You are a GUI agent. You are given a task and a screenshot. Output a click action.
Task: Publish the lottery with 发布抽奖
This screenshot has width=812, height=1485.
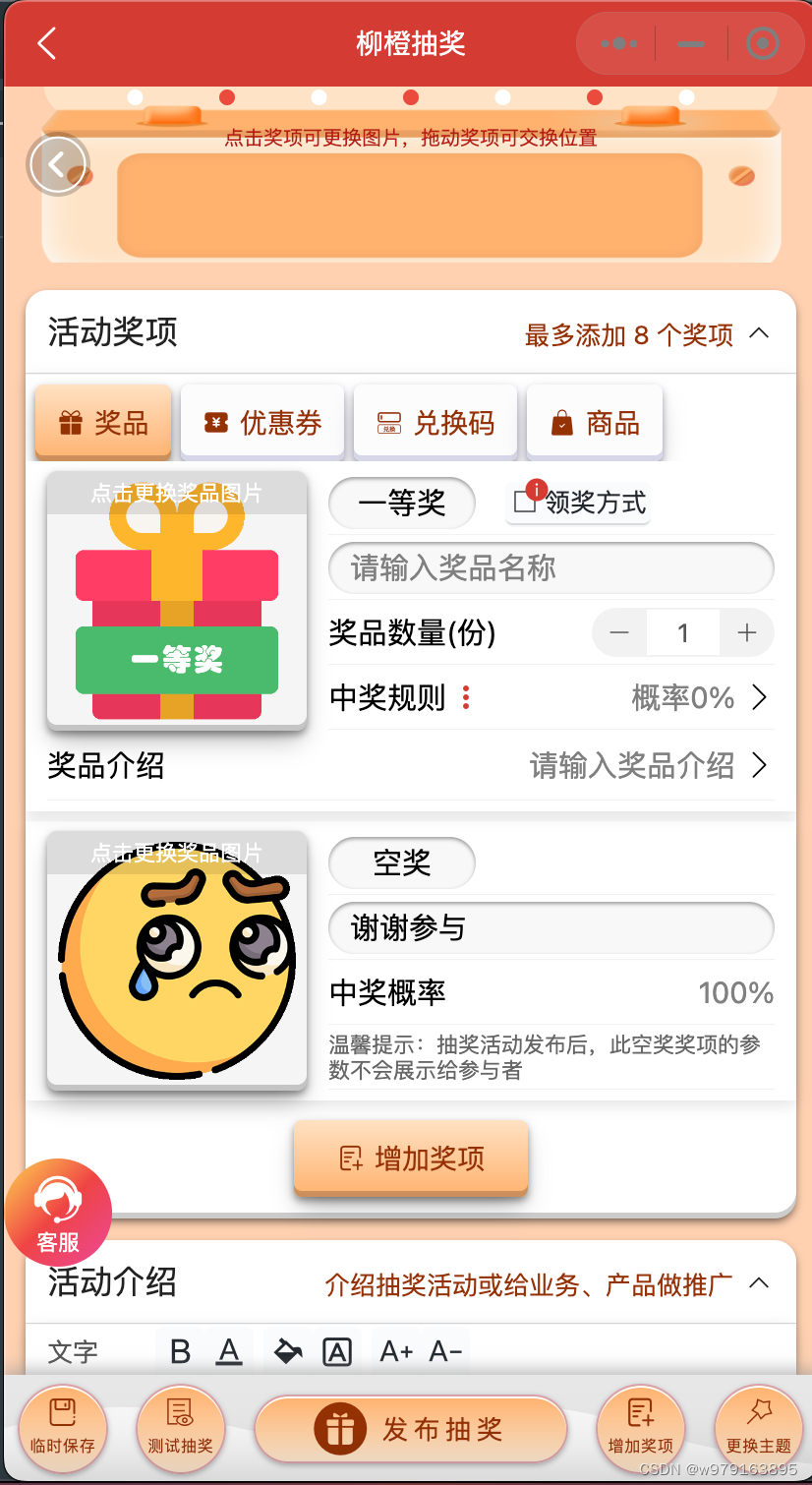pos(411,1429)
